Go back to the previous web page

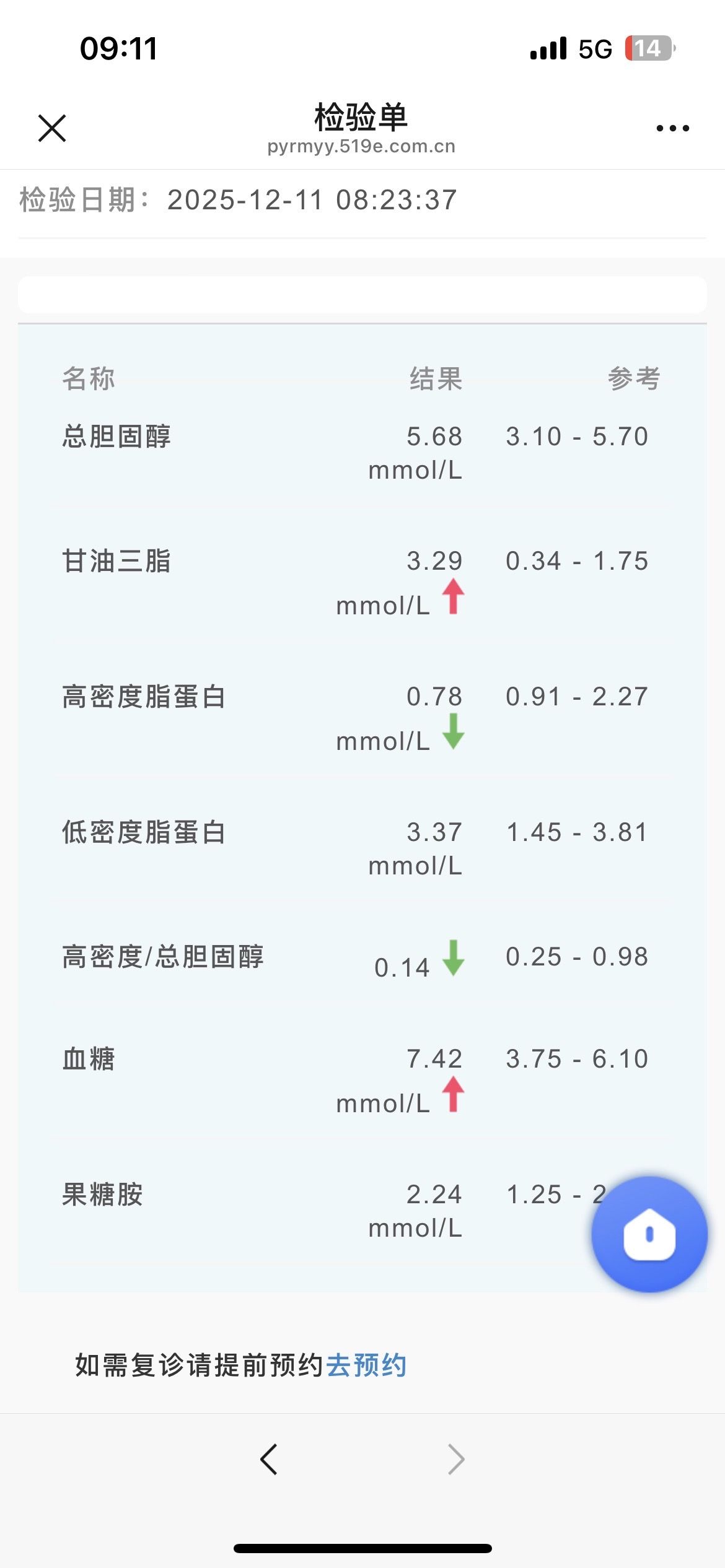point(269,1460)
